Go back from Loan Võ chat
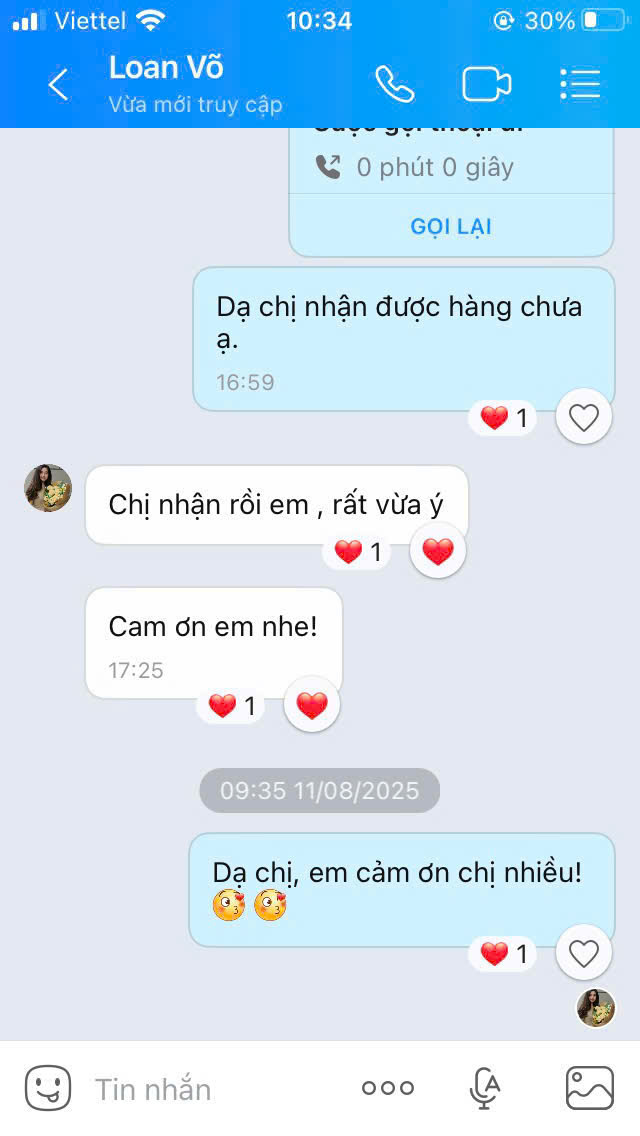640x1136 pixels. 58,85
